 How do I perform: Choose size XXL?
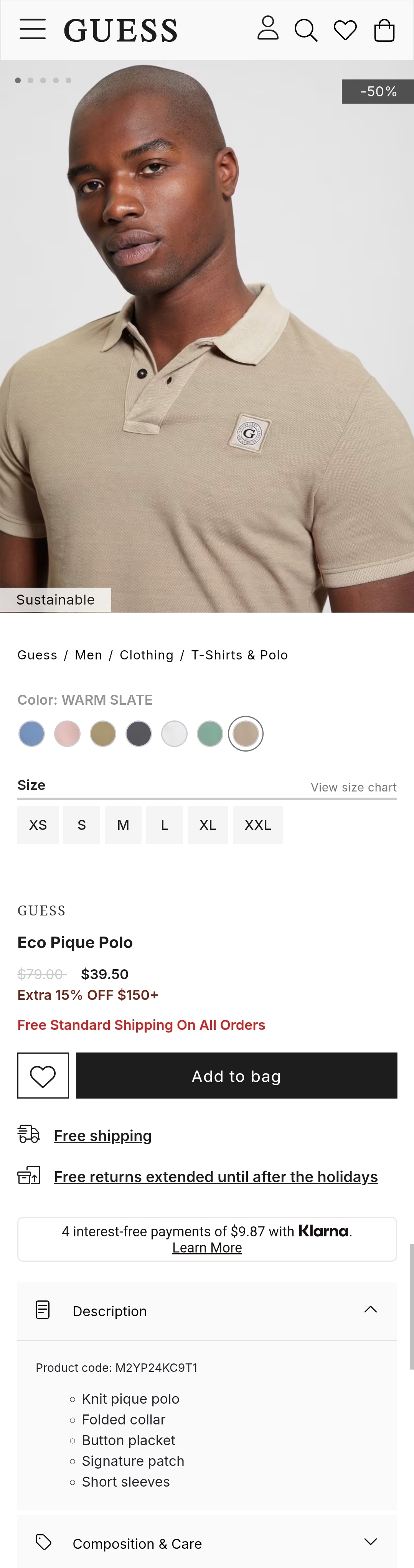[257, 825]
